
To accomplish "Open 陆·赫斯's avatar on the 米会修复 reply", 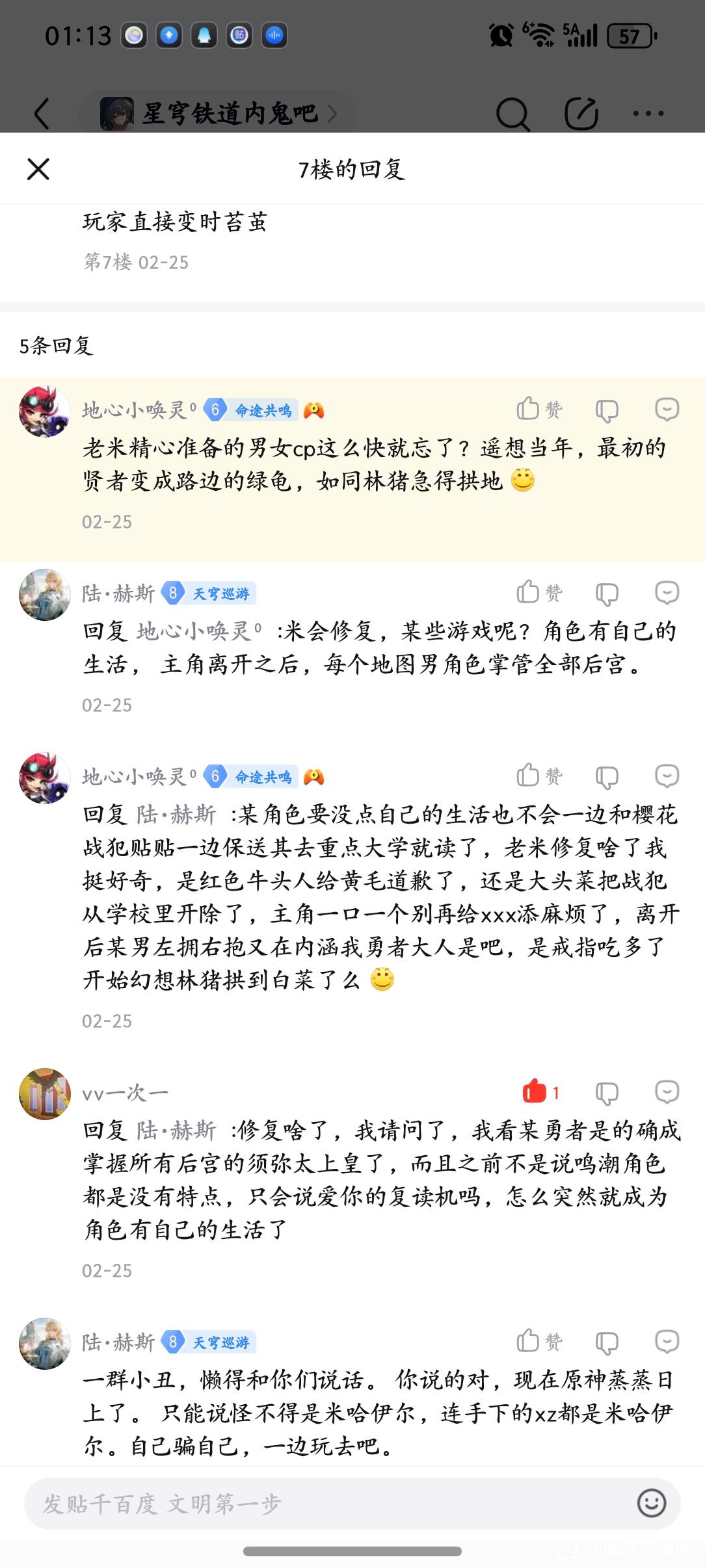I will [x=44, y=594].
